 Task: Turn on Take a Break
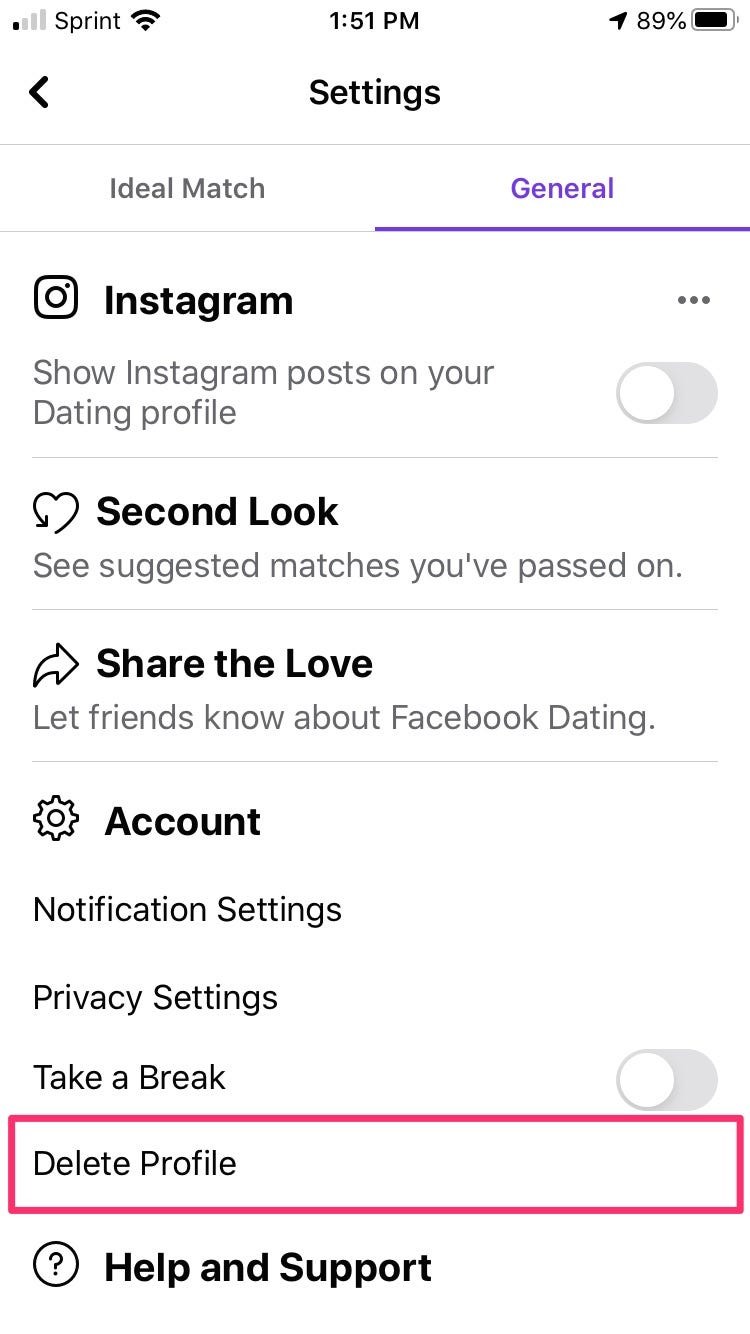tap(666, 1079)
